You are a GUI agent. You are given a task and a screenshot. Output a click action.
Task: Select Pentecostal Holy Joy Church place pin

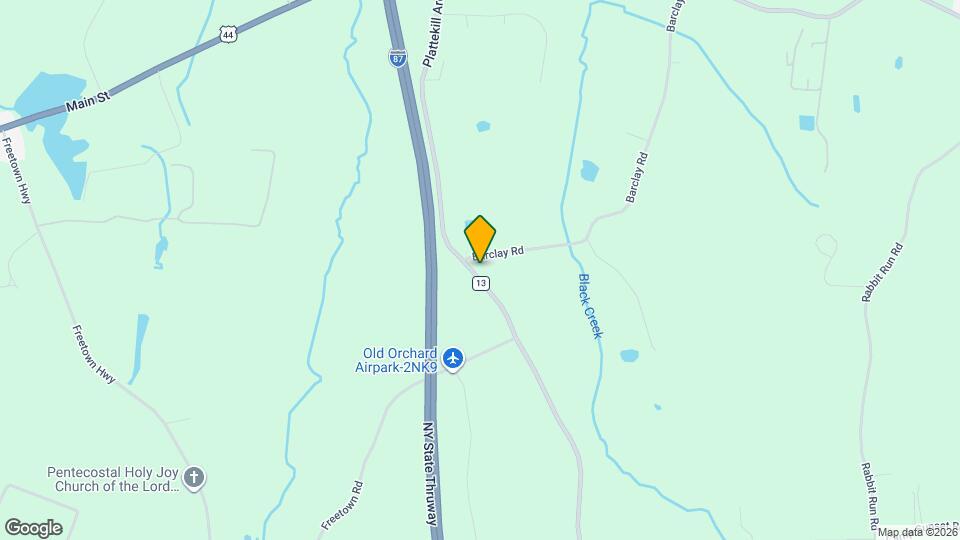pyautogui.click(x=194, y=478)
